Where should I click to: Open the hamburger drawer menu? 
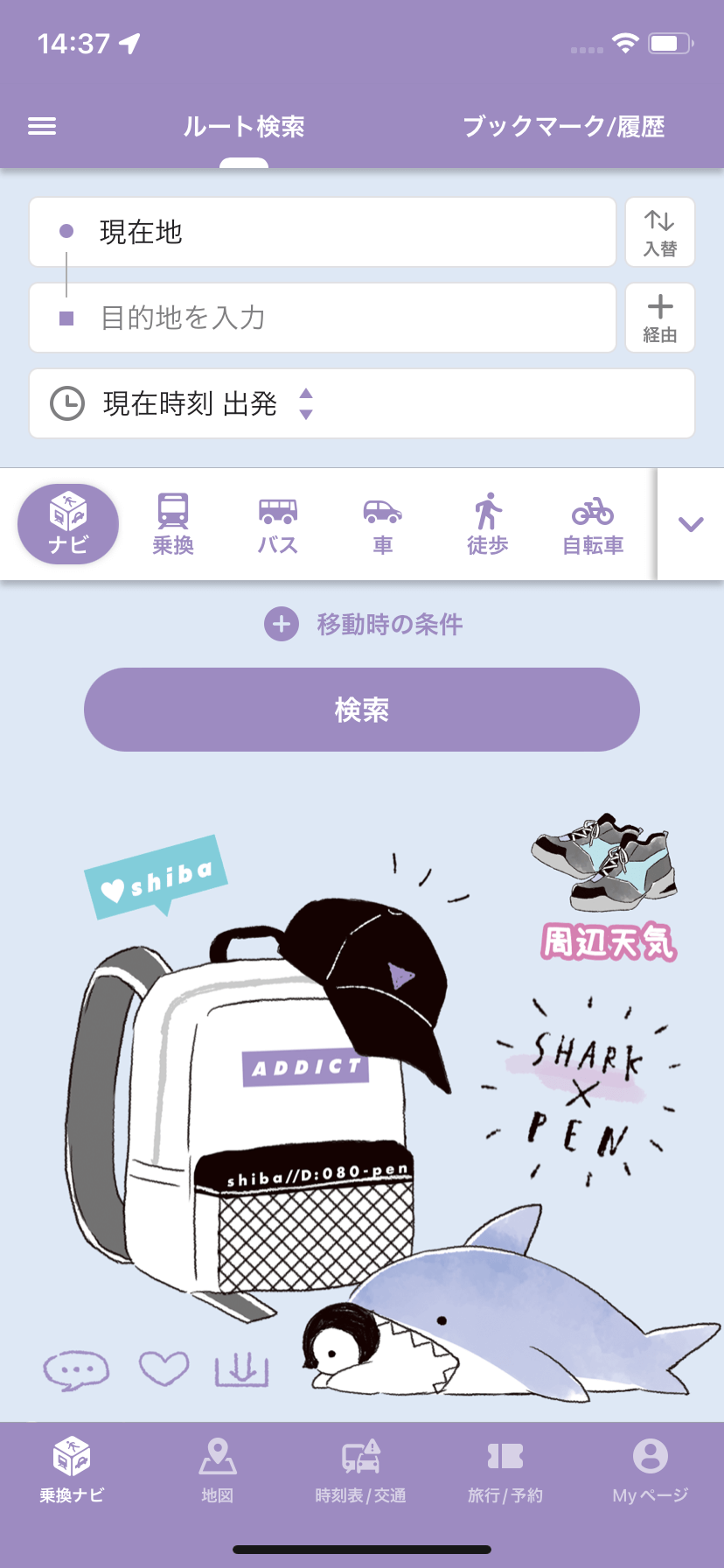pos(42,127)
